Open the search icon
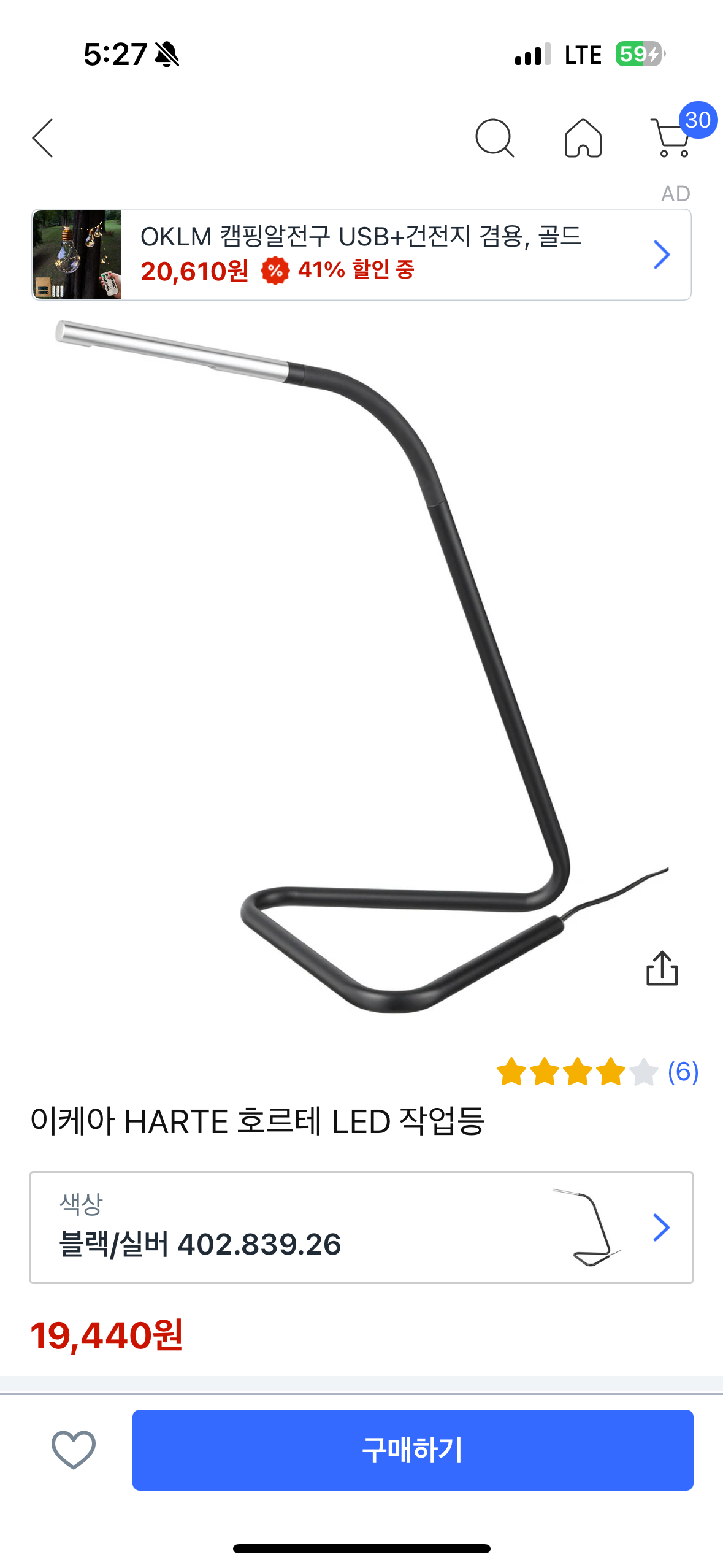The image size is (723, 1568). coord(494,138)
